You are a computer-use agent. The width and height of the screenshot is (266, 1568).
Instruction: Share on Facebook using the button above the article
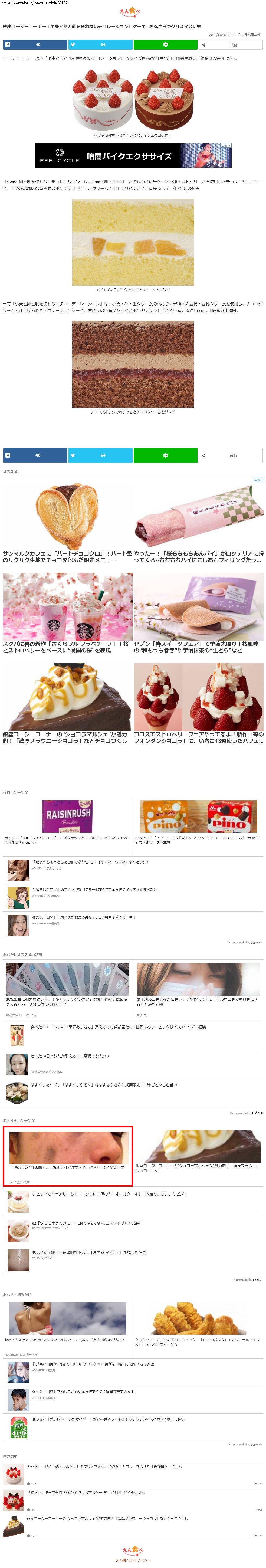point(35,44)
